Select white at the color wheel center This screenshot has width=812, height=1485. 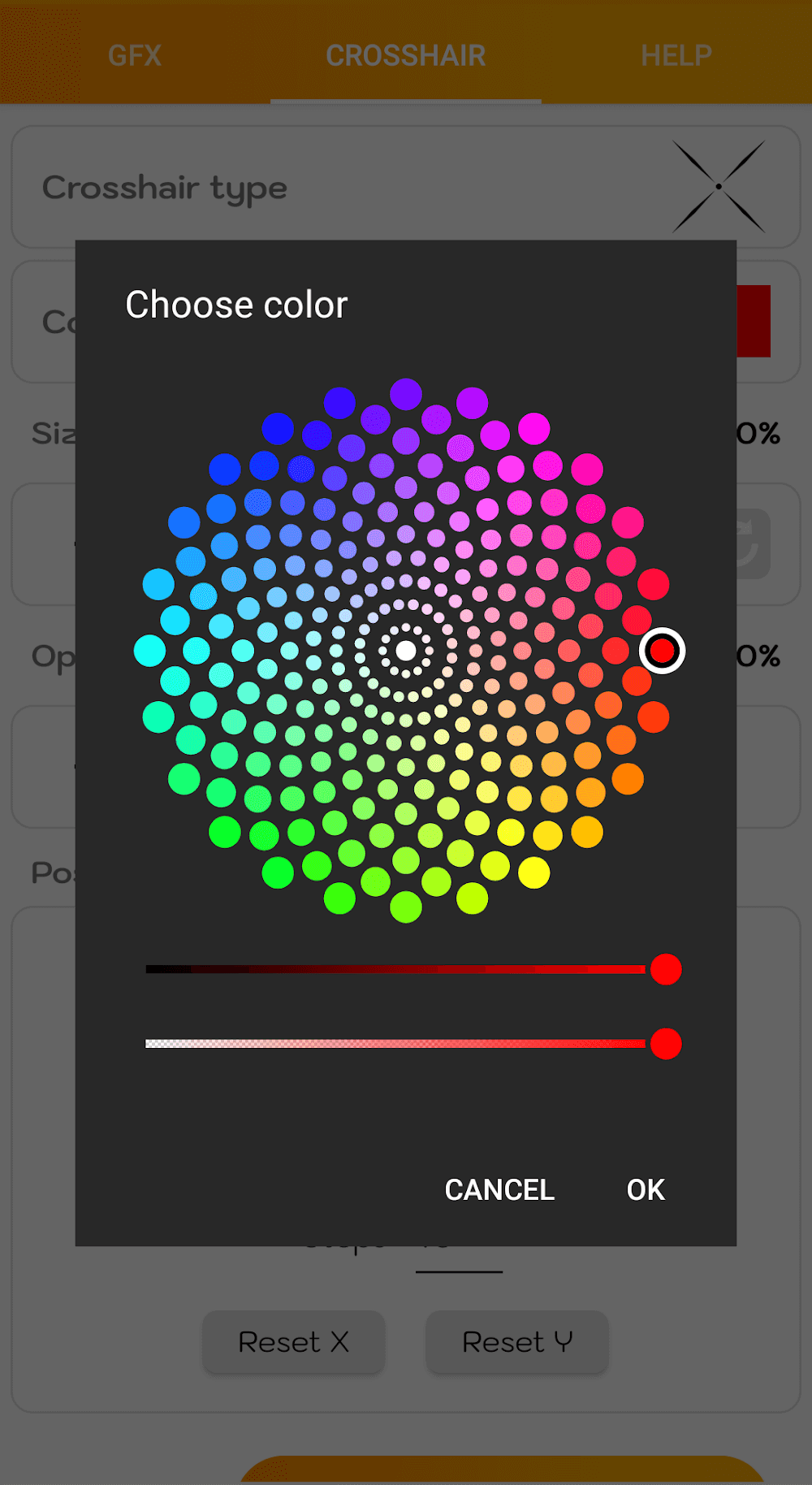pyautogui.click(x=406, y=651)
